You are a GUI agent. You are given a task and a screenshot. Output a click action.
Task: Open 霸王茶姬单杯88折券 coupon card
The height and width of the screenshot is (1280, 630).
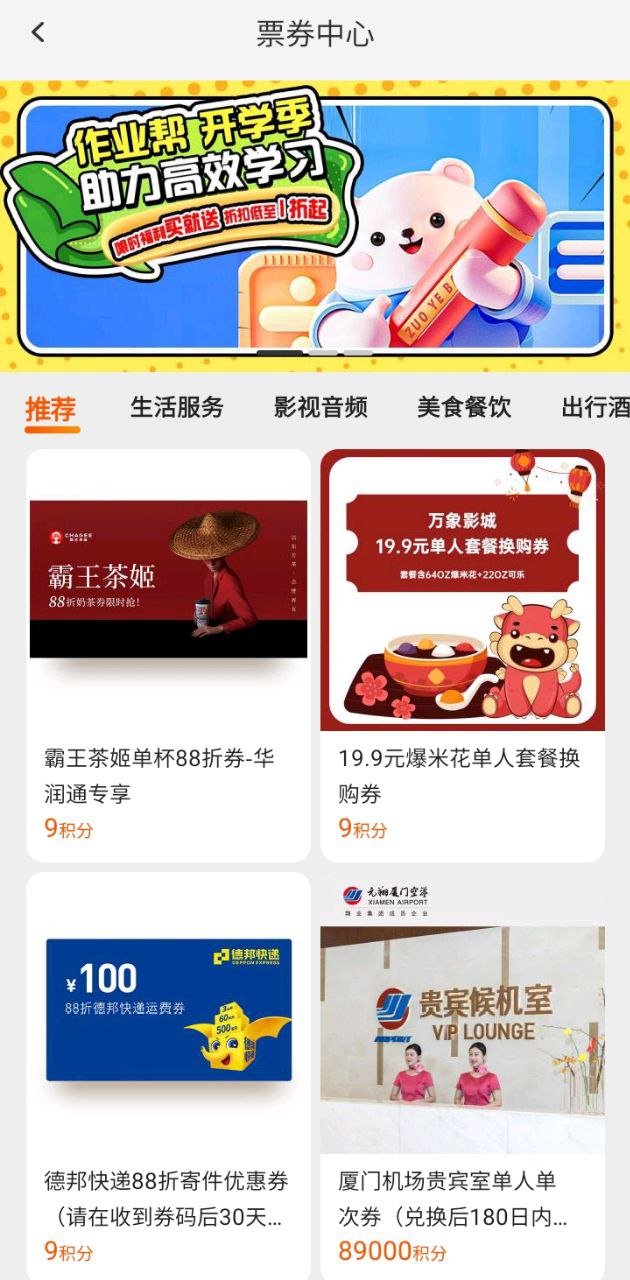click(x=168, y=655)
